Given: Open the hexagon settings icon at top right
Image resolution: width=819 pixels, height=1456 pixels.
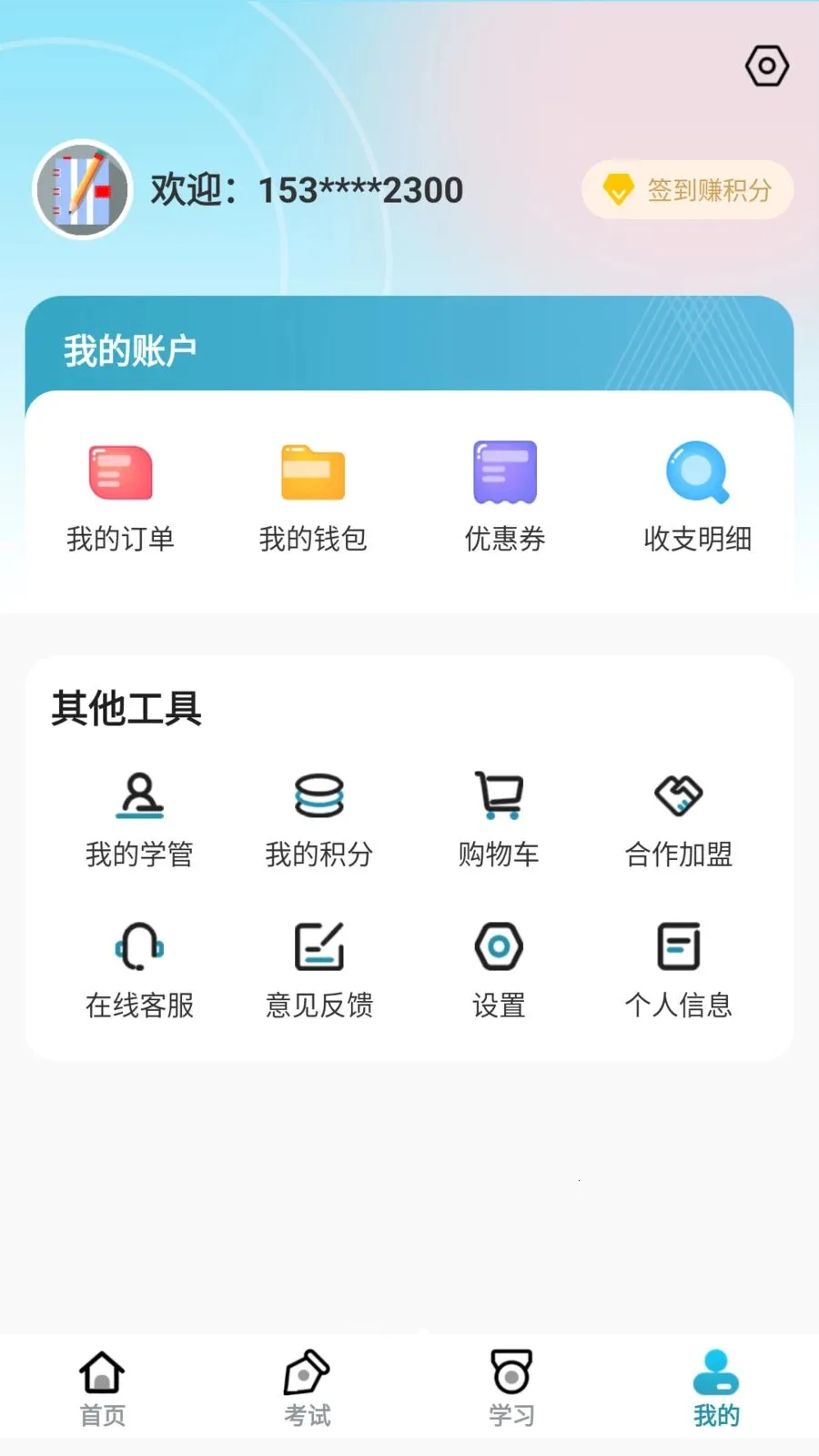Looking at the screenshot, I should (x=767, y=66).
